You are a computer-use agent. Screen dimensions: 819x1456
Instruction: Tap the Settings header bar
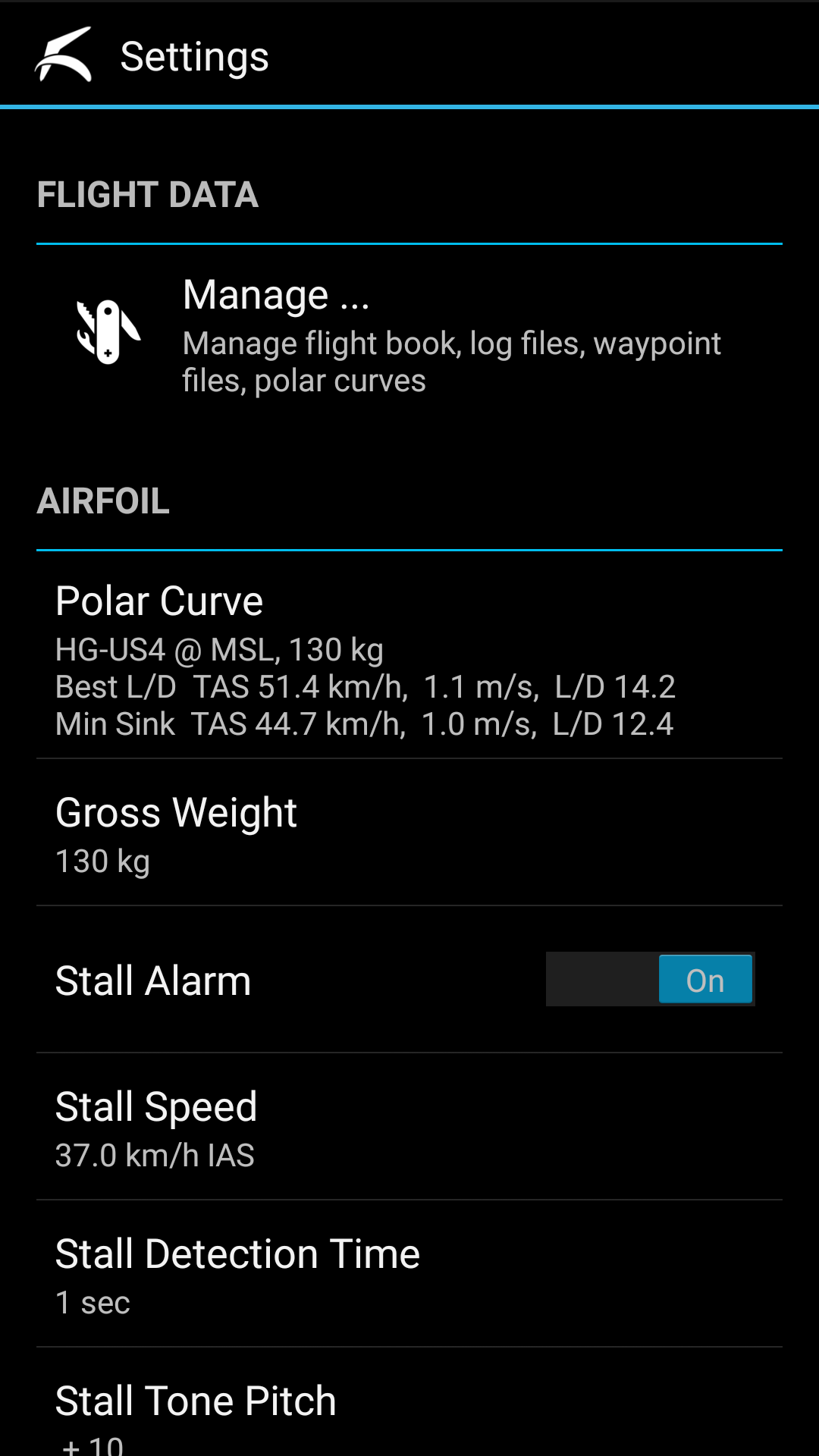coord(409,55)
